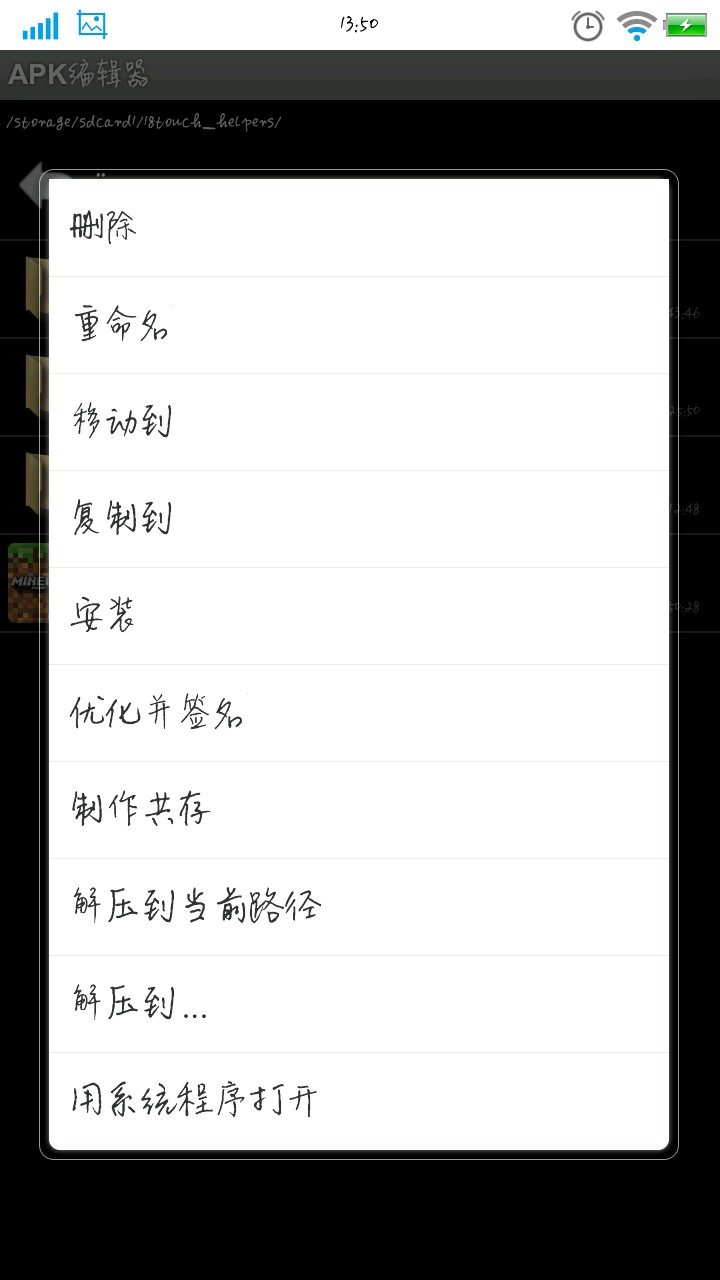Tap 解压到当前路径 to extract here
The width and height of the screenshot is (720, 1280).
coord(358,907)
